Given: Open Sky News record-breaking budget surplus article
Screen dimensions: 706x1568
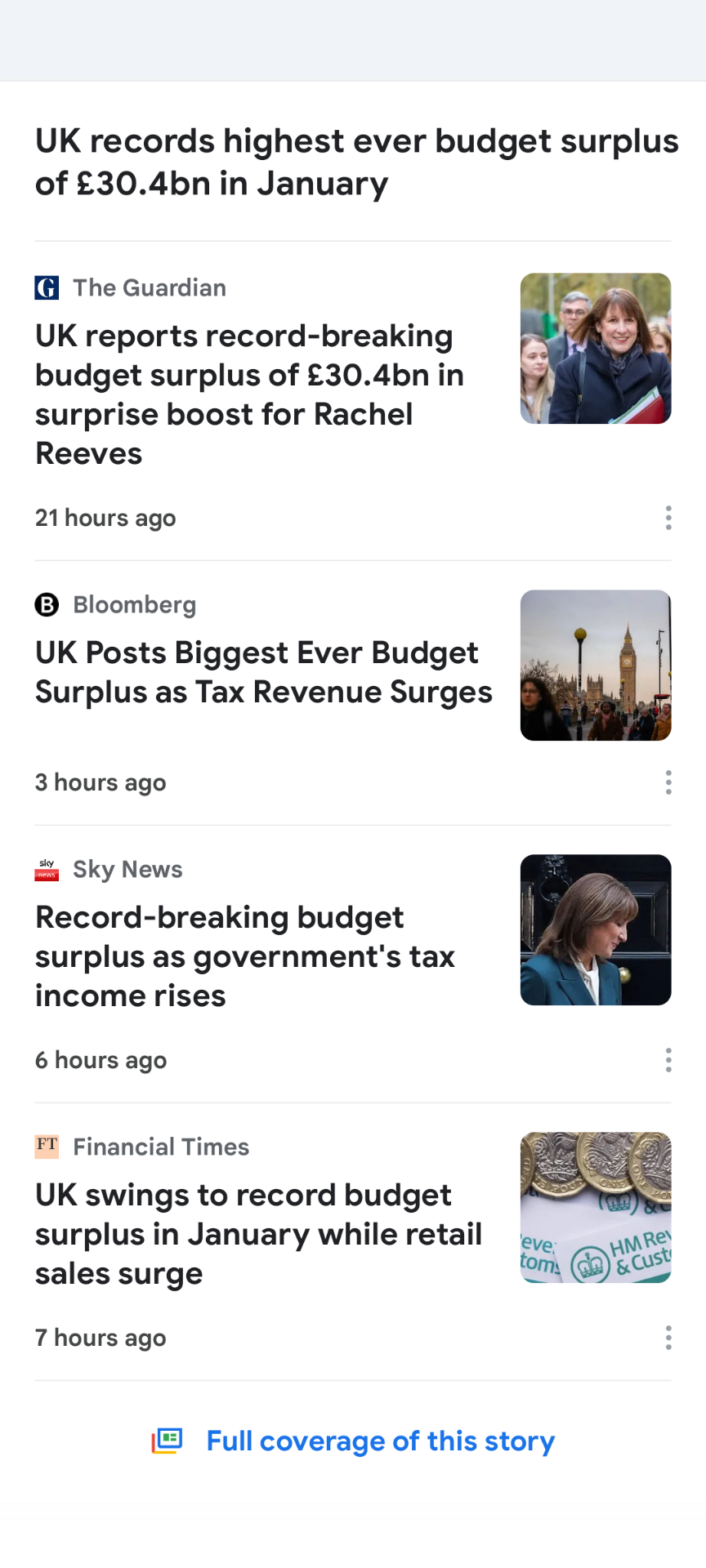Looking at the screenshot, I should pos(244,956).
